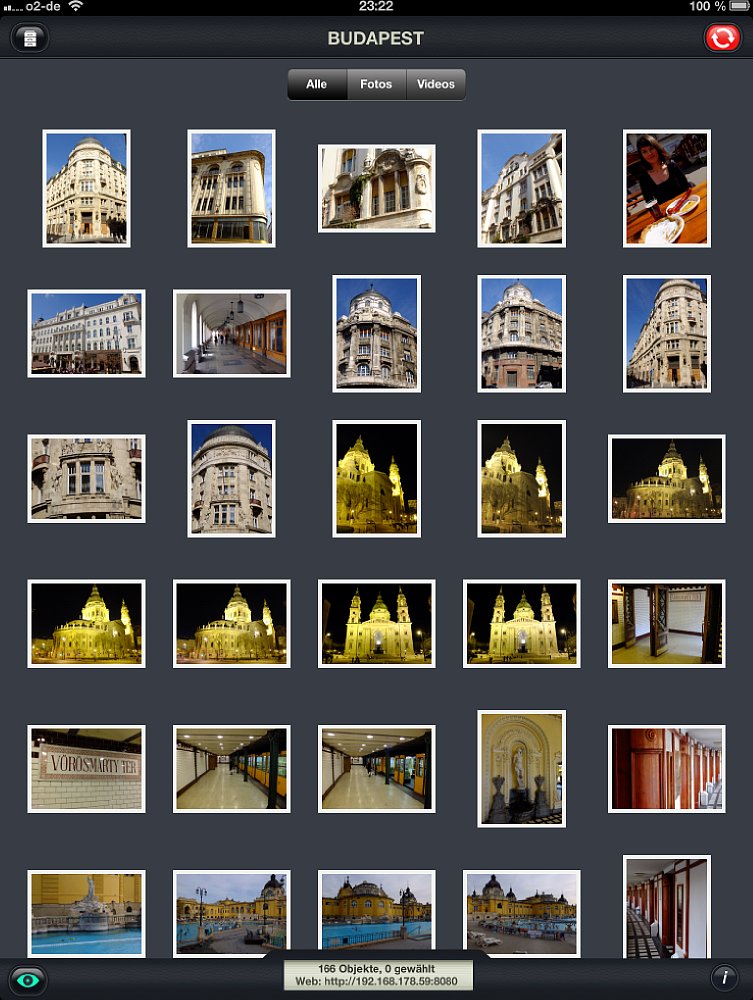This screenshot has height=1000, width=753.
Task: Tap the red refresh icon
Action: click(722, 38)
